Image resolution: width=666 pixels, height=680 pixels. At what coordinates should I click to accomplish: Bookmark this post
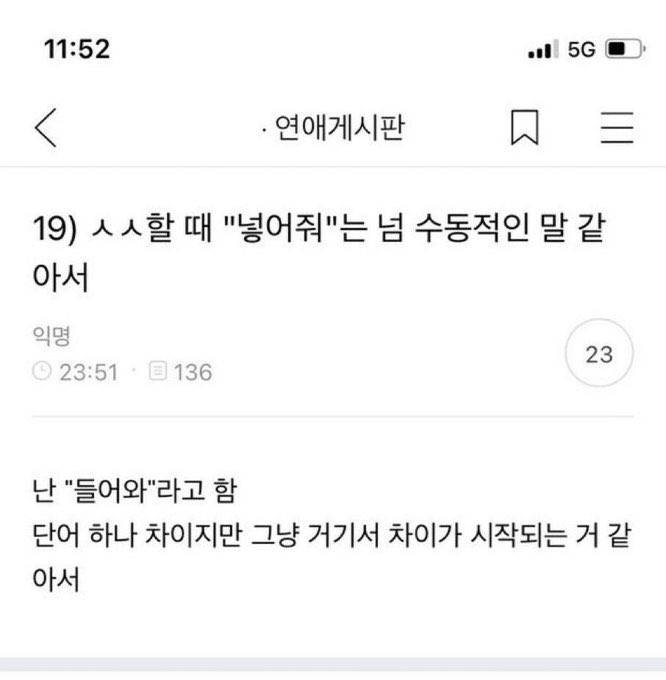(525, 128)
